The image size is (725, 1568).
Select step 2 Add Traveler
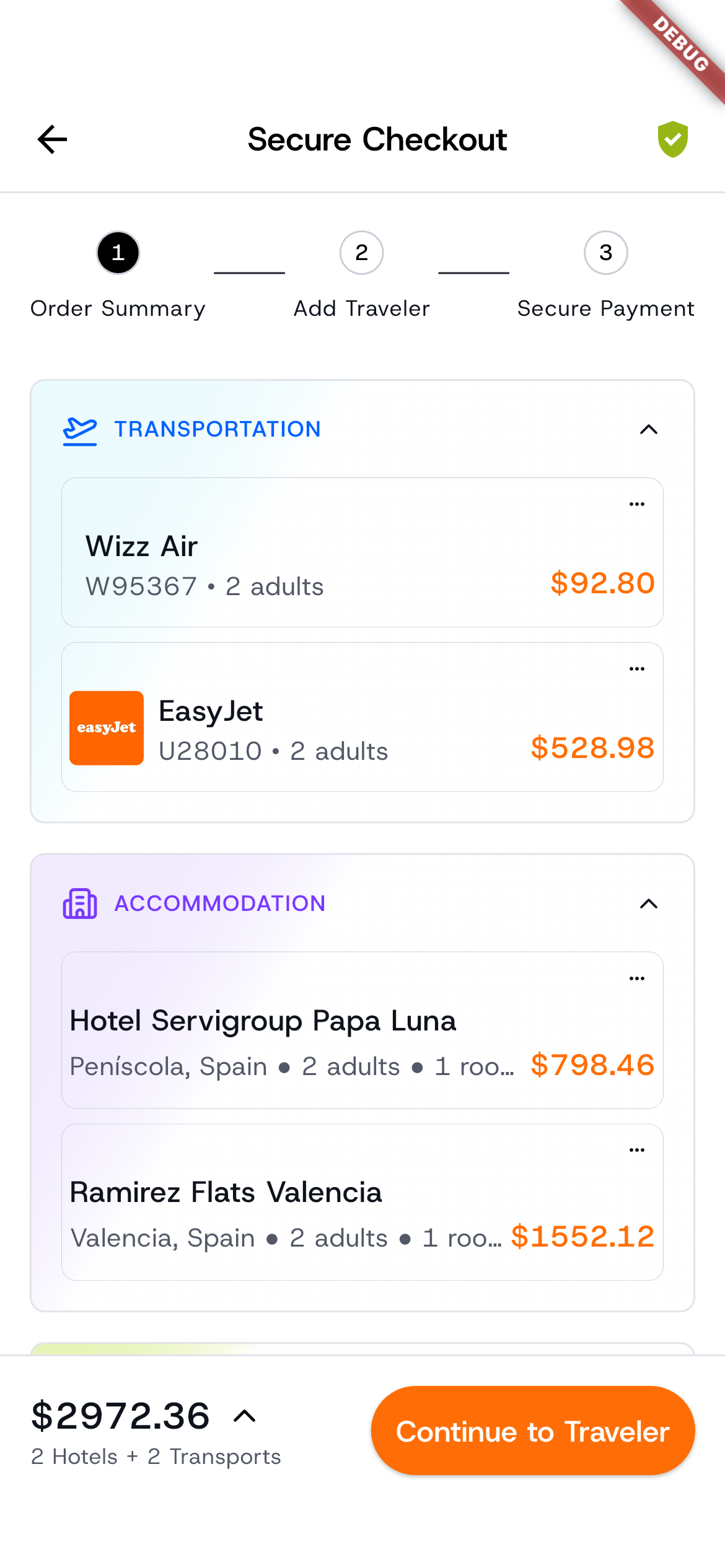pyautogui.click(x=361, y=252)
